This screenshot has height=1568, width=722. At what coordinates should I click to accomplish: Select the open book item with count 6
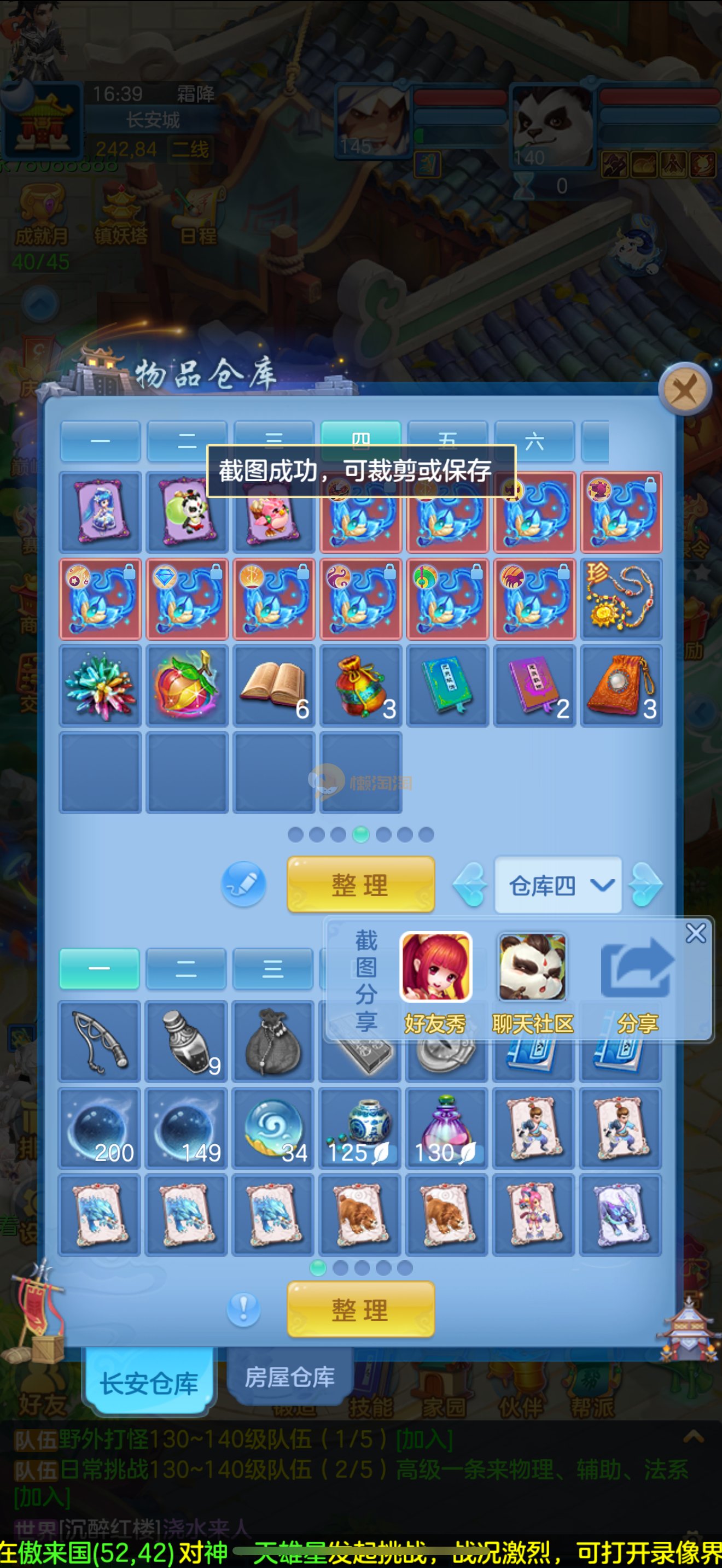[x=274, y=686]
